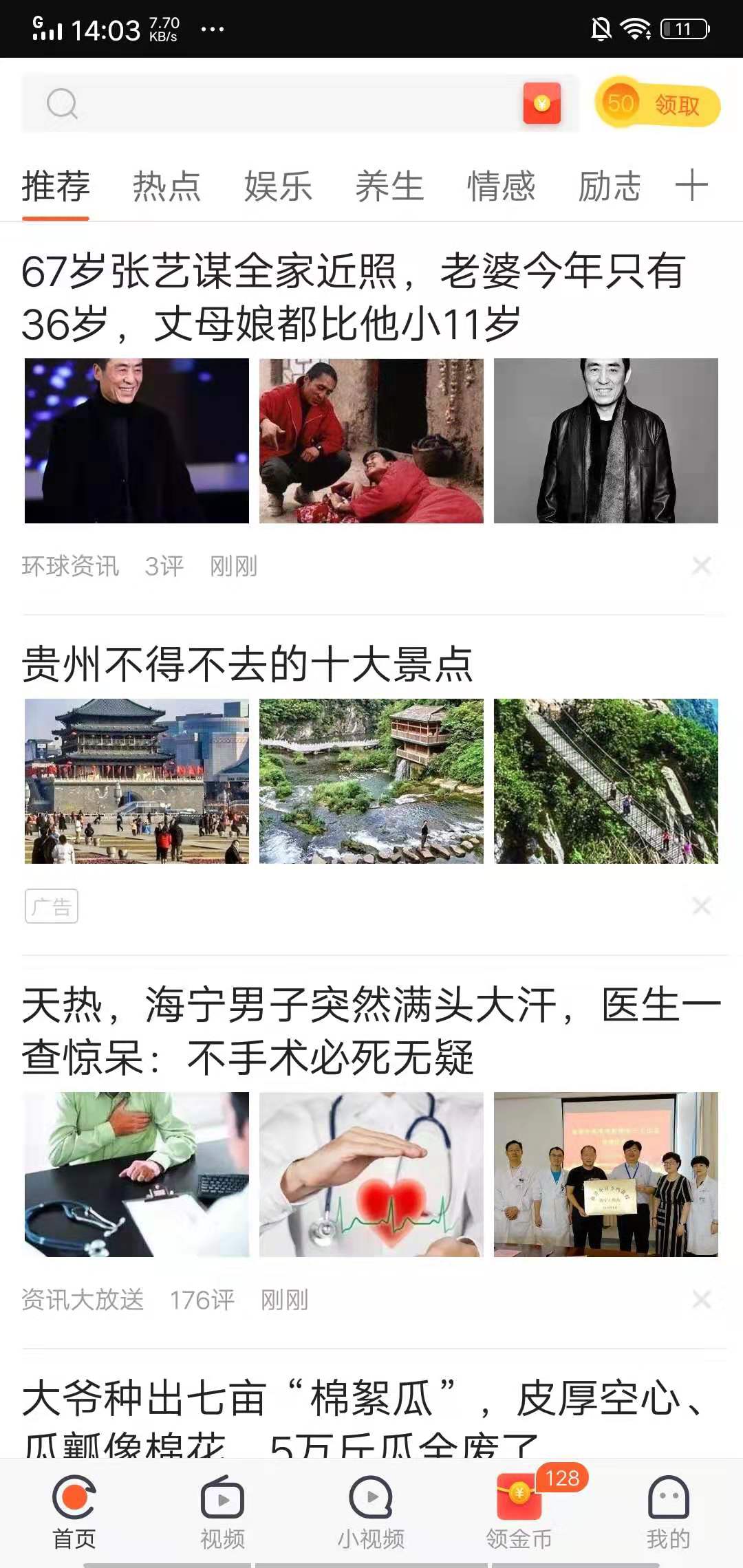Viewport: 743px width, 1568px height.
Task: Select the 娱乐 category tab
Action: [278, 186]
